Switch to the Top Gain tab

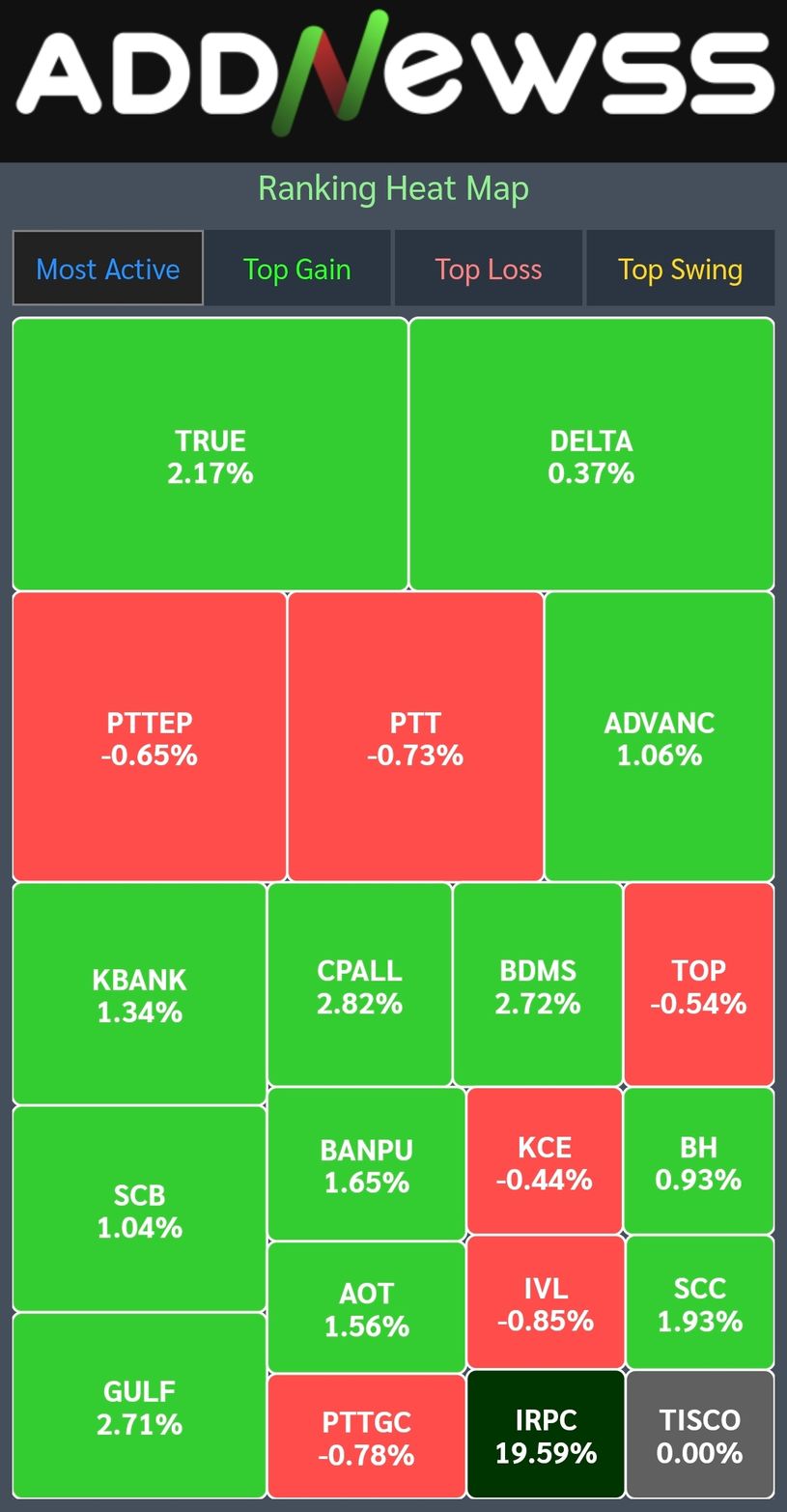296,269
